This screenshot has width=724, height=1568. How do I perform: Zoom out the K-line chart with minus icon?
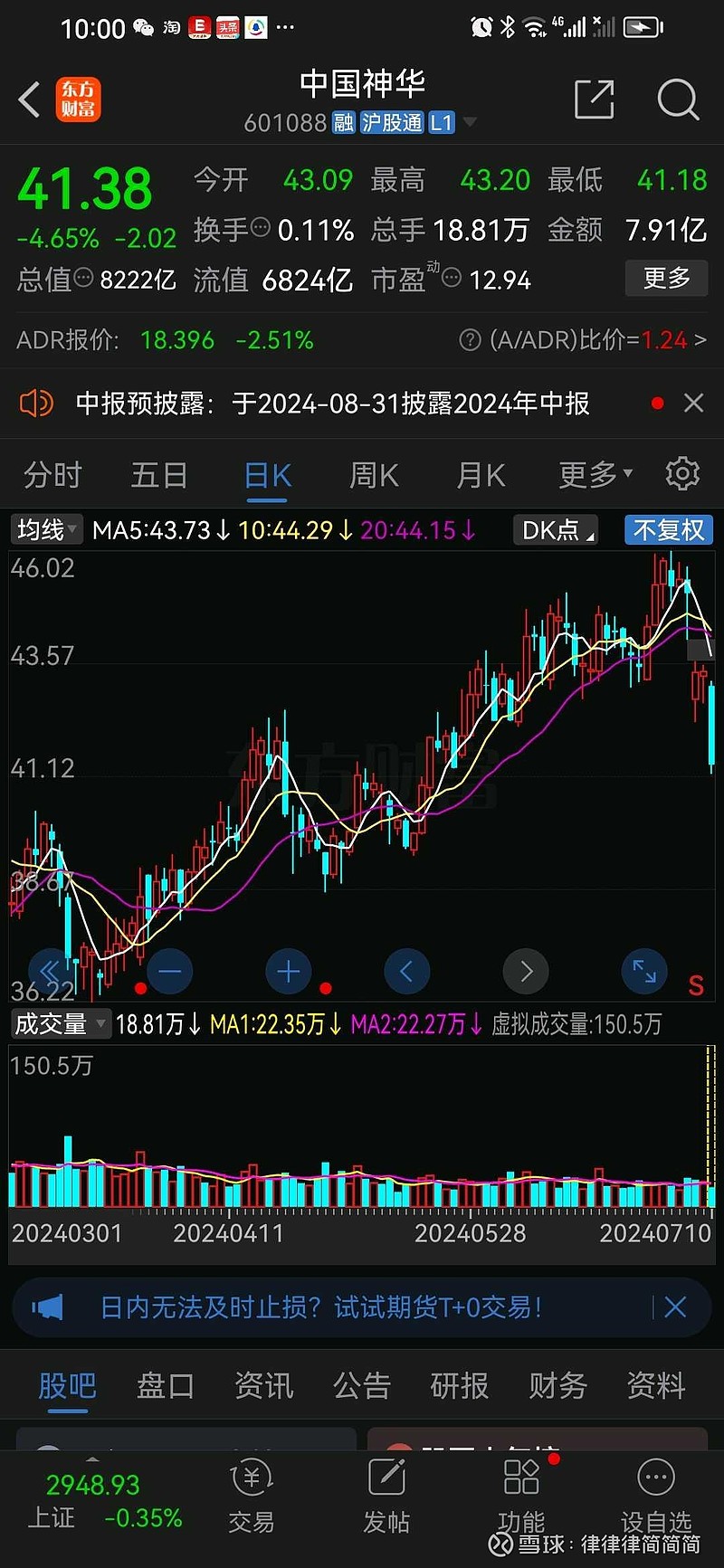click(169, 971)
